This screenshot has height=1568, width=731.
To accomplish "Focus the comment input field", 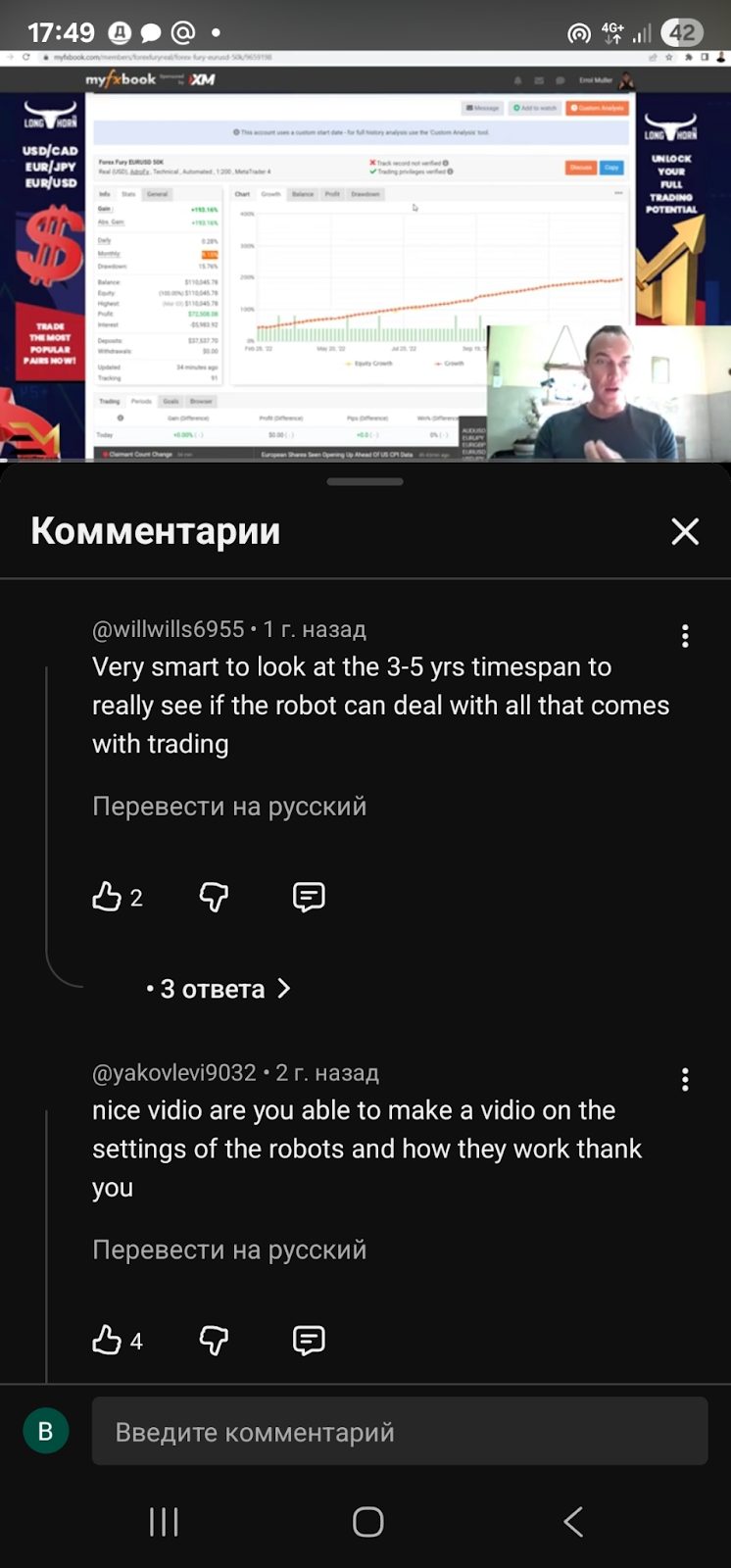I will pyautogui.click(x=399, y=1432).
